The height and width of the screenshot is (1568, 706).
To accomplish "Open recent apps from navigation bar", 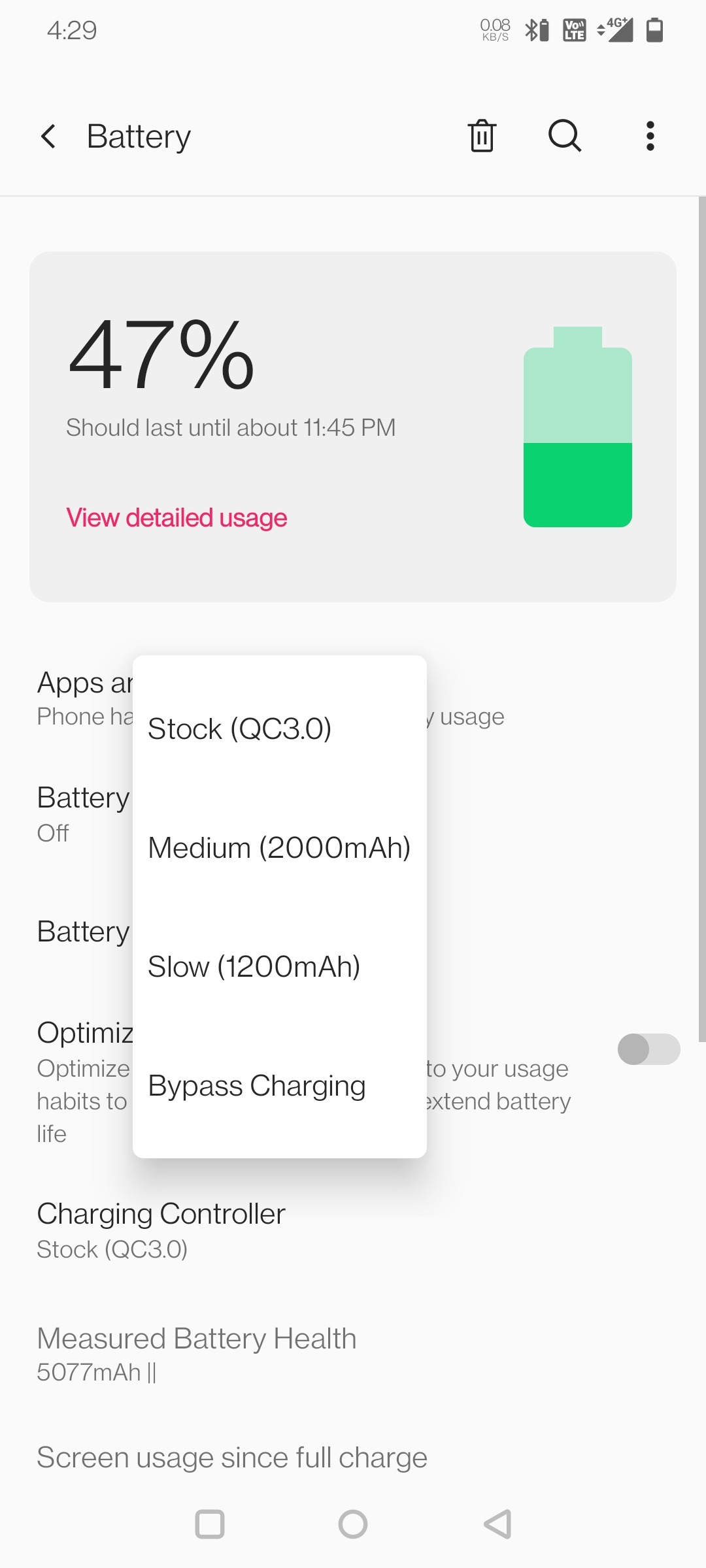I will (210, 1524).
